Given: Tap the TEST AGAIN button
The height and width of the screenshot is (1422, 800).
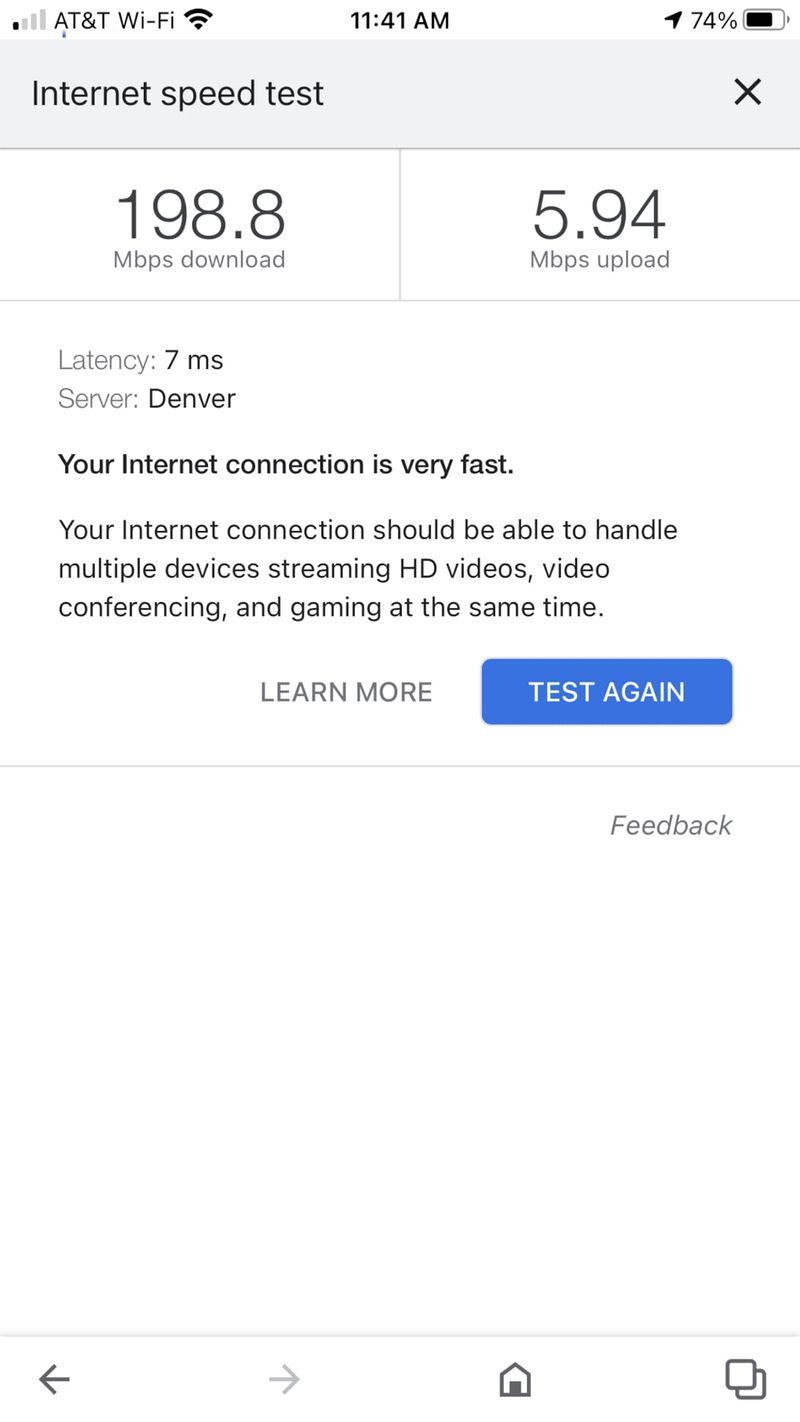Looking at the screenshot, I should pyautogui.click(x=606, y=691).
